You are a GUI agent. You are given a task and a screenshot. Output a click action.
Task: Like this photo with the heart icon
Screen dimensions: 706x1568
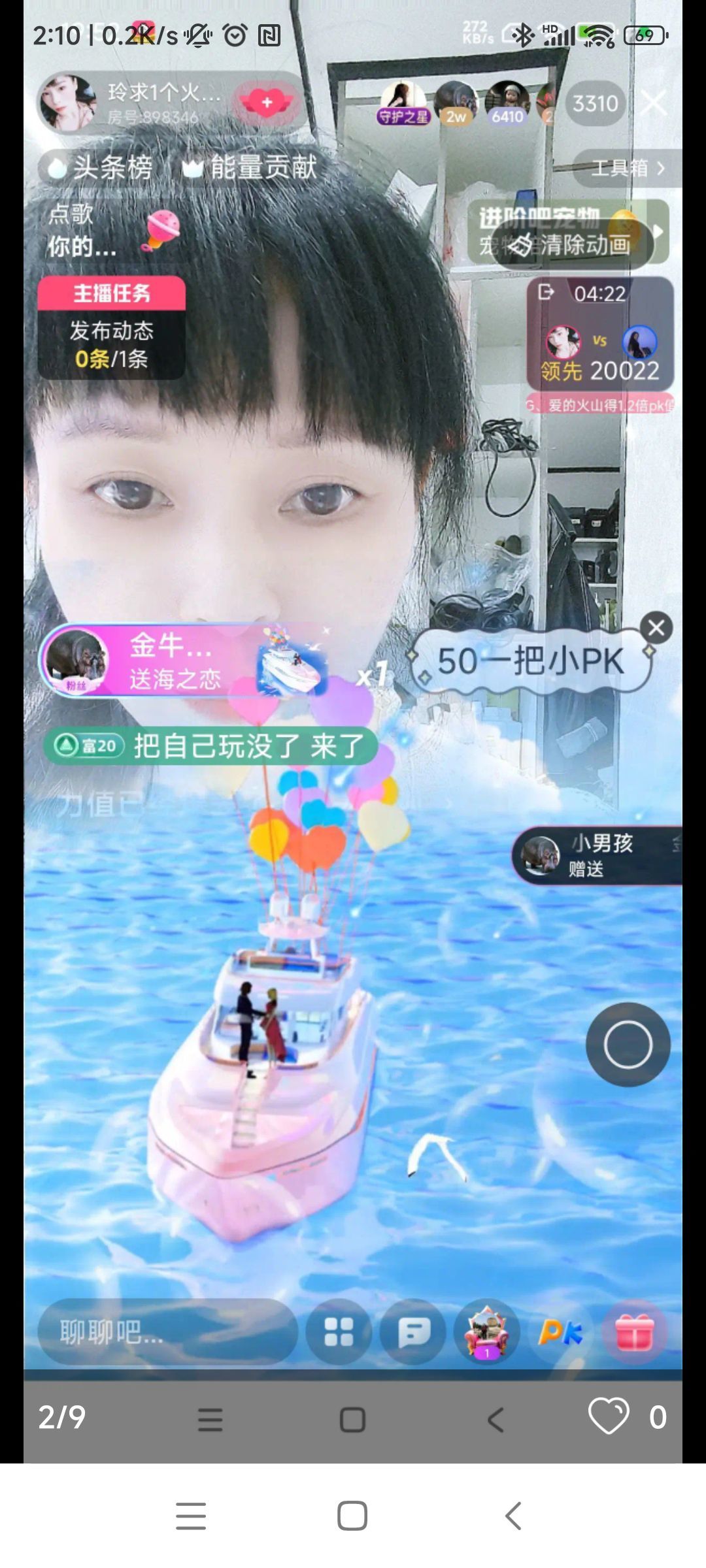(x=608, y=1416)
